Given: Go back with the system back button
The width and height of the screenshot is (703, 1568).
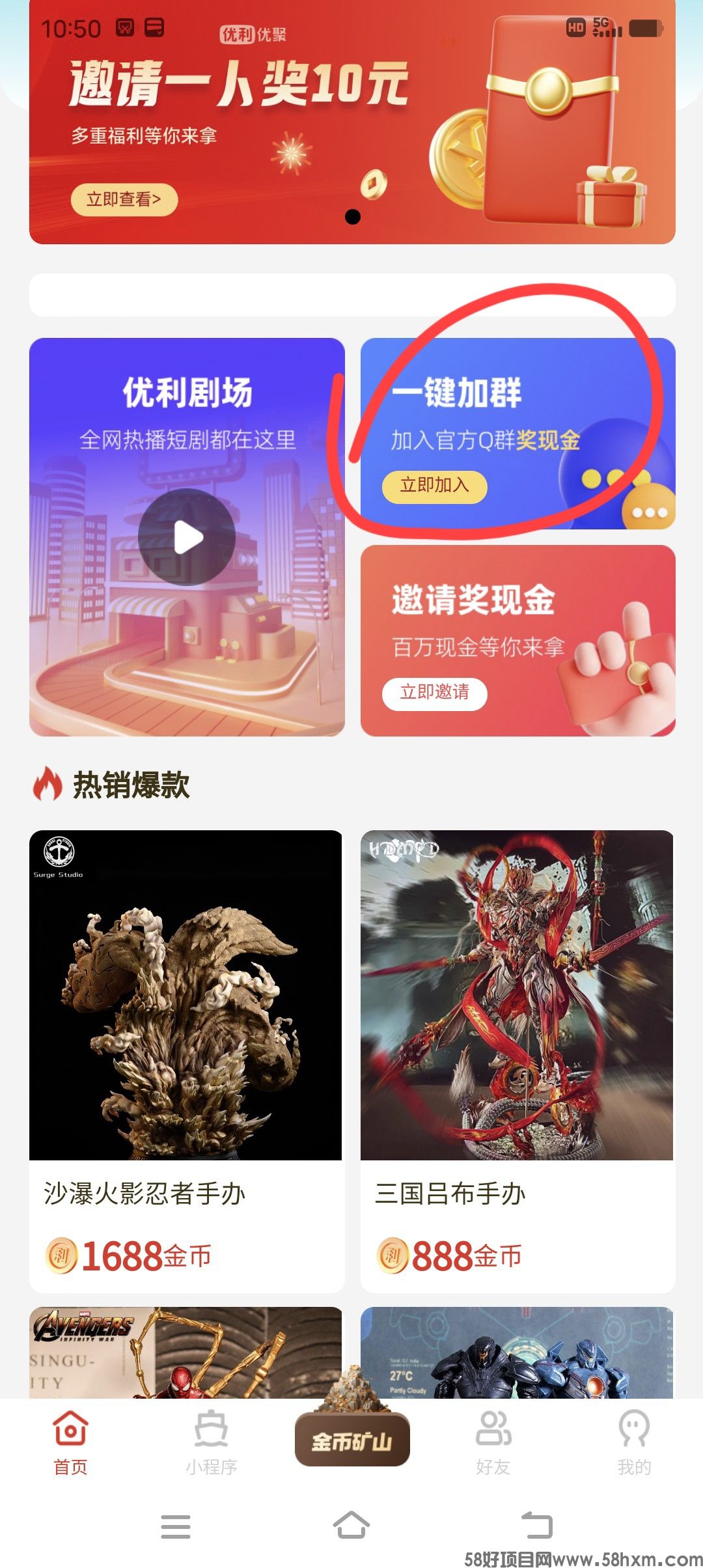Looking at the screenshot, I should (537, 1526).
